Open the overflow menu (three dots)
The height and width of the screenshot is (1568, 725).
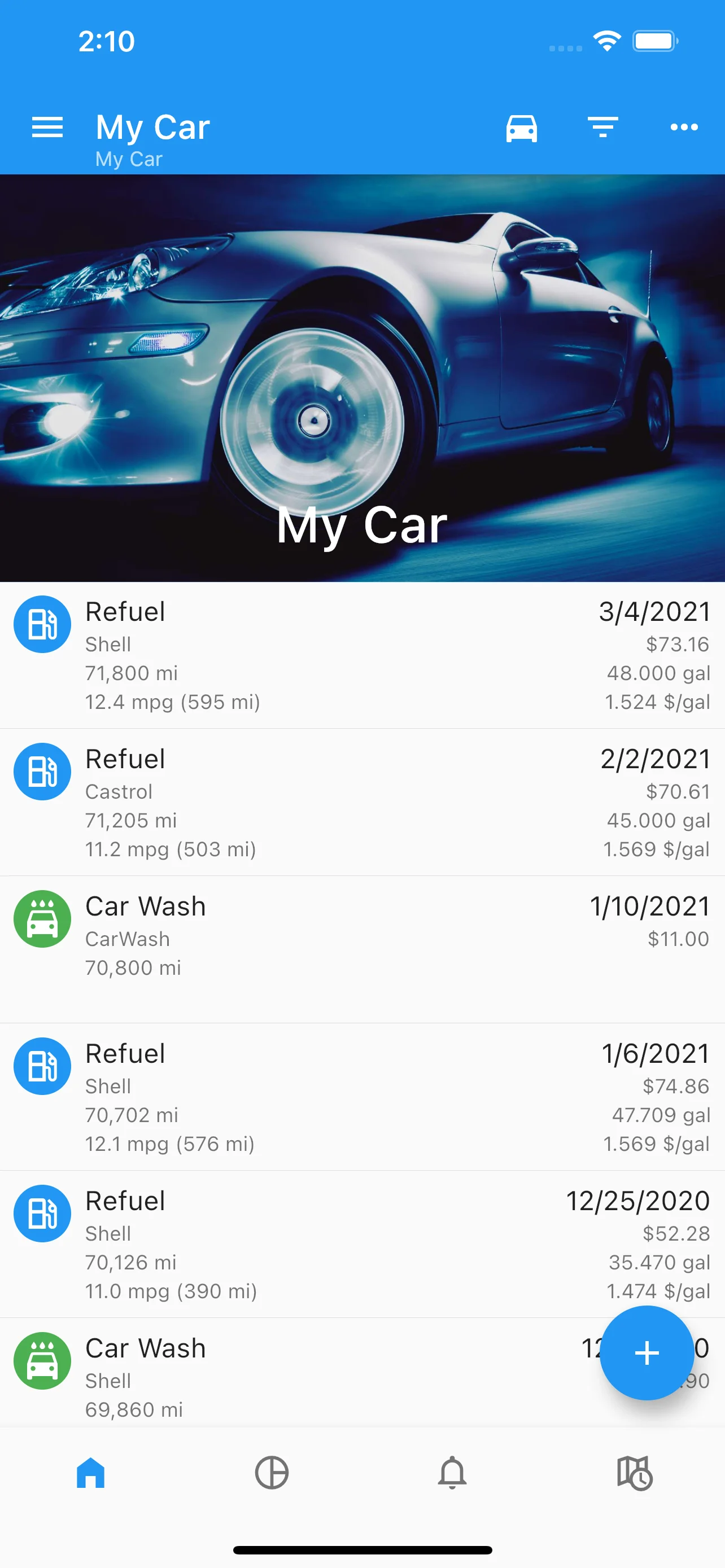(x=684, y=127)
